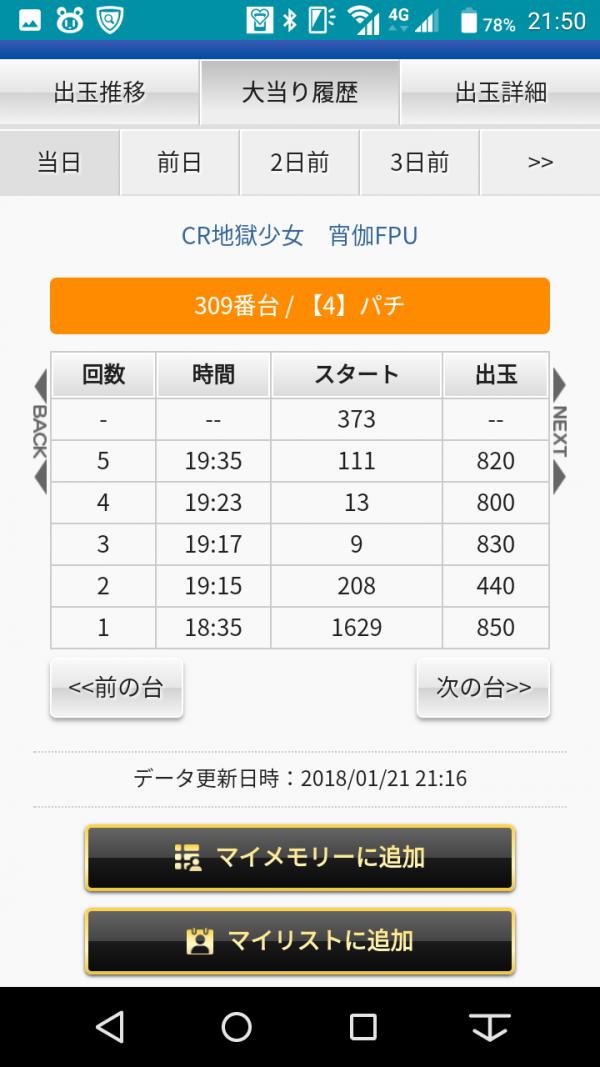Tap the NEXT arrow beside the table
The height and width of the screenshot is (1067, 600).
tap(559, 431)
